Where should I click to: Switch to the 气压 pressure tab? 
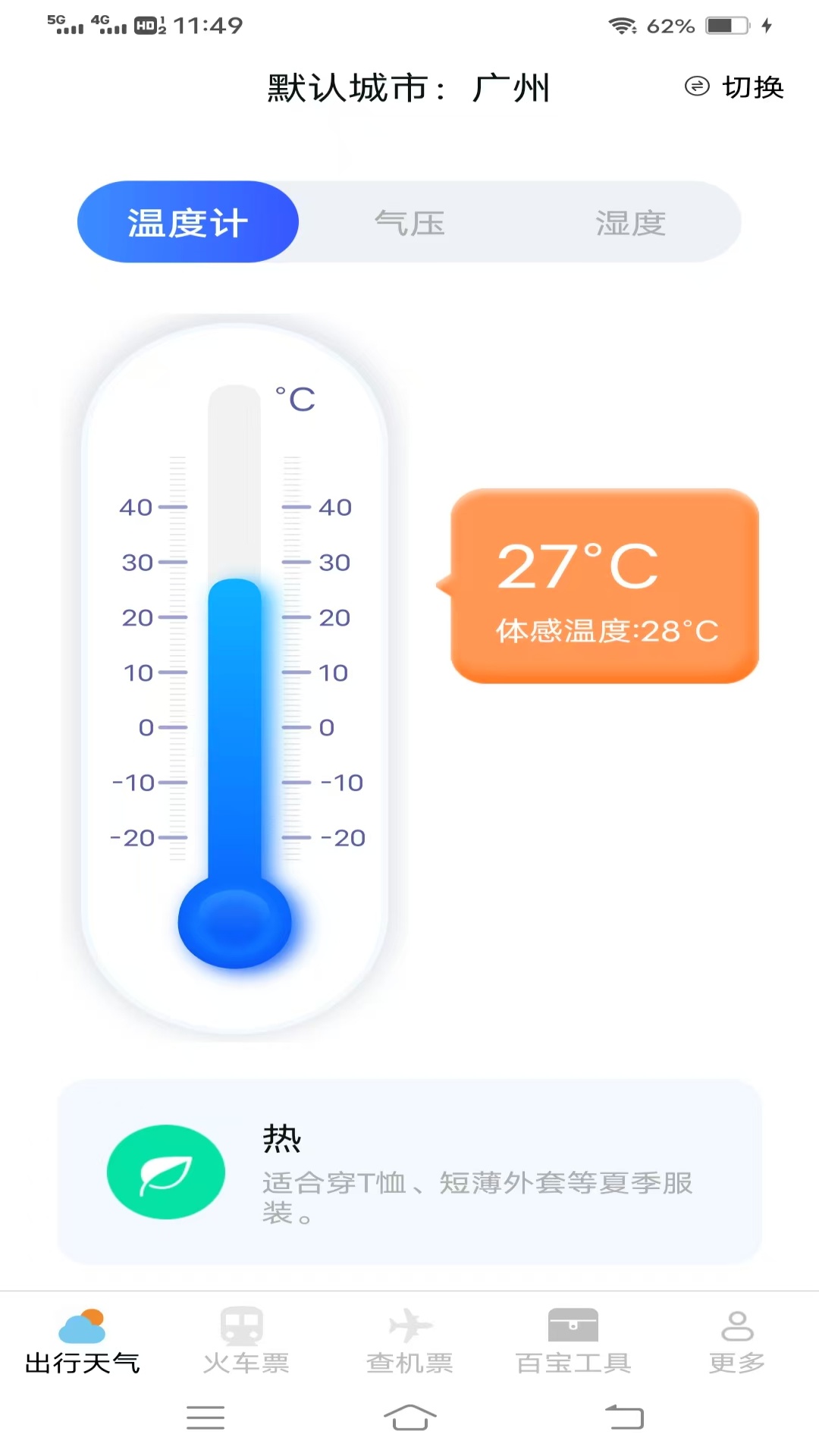tap(409, 222)
